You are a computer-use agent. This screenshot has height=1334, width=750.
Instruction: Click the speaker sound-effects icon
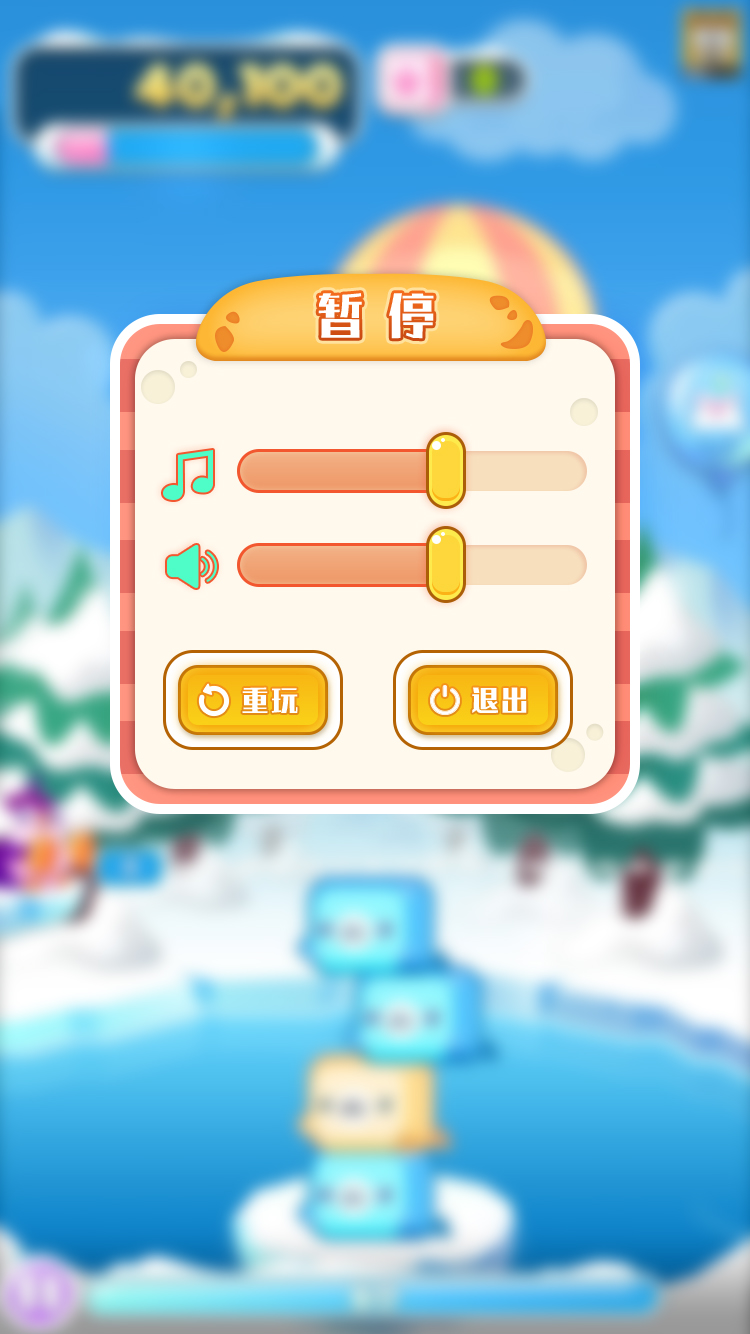point(190,564)
